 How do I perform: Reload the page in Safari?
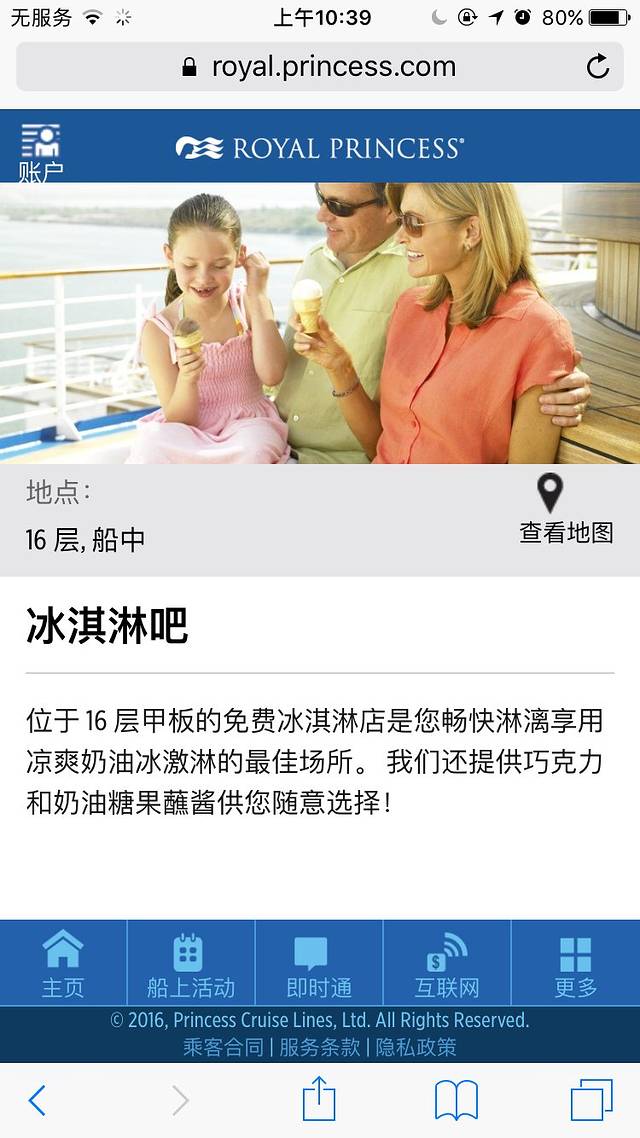pos(597,67)
